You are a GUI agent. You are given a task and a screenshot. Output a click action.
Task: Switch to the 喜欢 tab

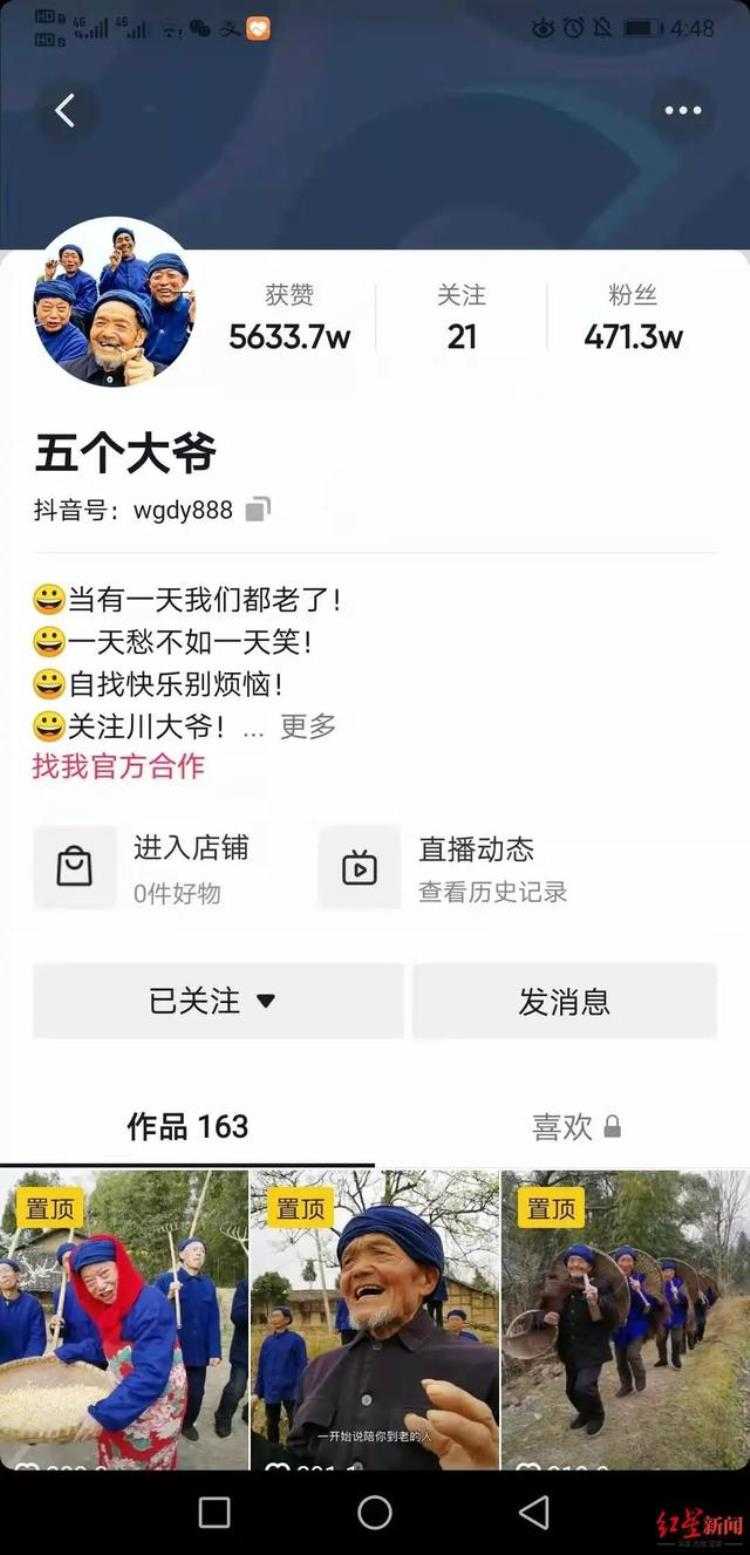pos(575,1127)
